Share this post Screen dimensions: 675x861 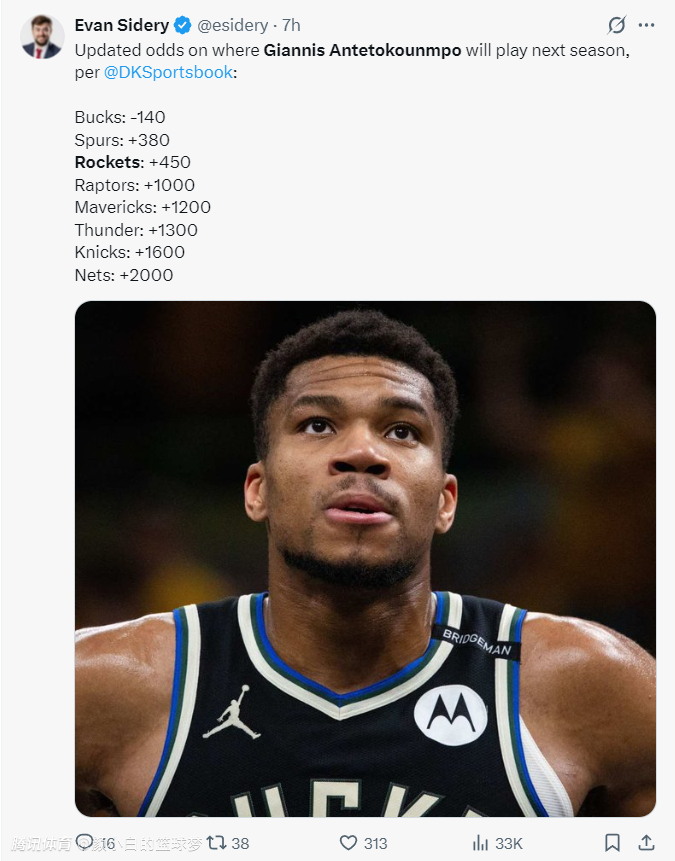(646, 843)
